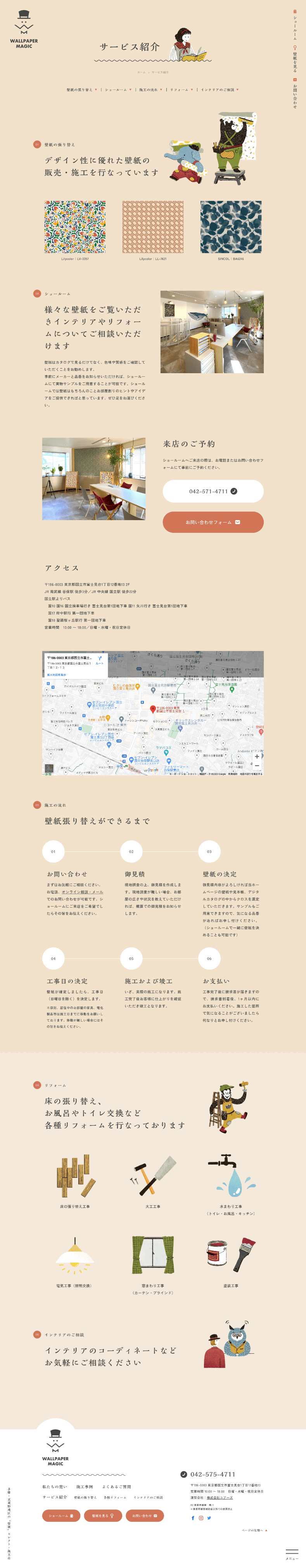This screenshot has height=1568, width=306.
Task: Zoom in on the map
Action: point(257,756)
